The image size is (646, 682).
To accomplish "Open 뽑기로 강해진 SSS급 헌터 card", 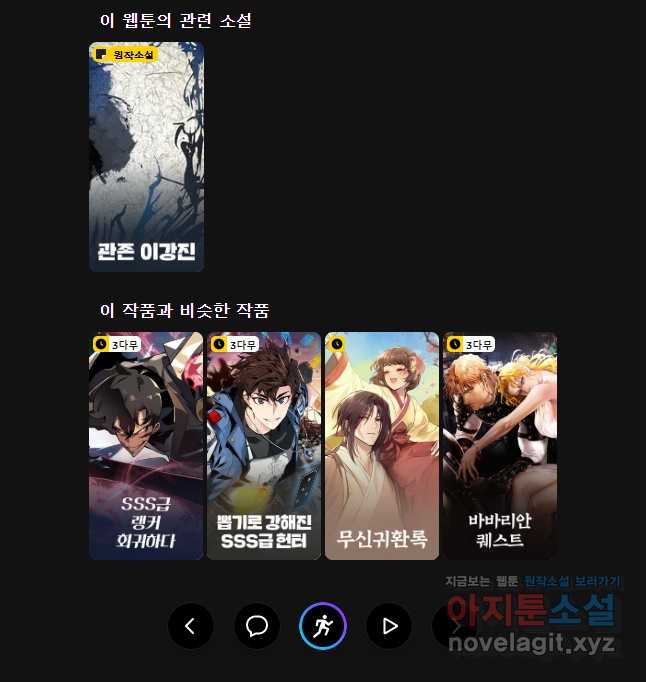I will tap(264, 446).
